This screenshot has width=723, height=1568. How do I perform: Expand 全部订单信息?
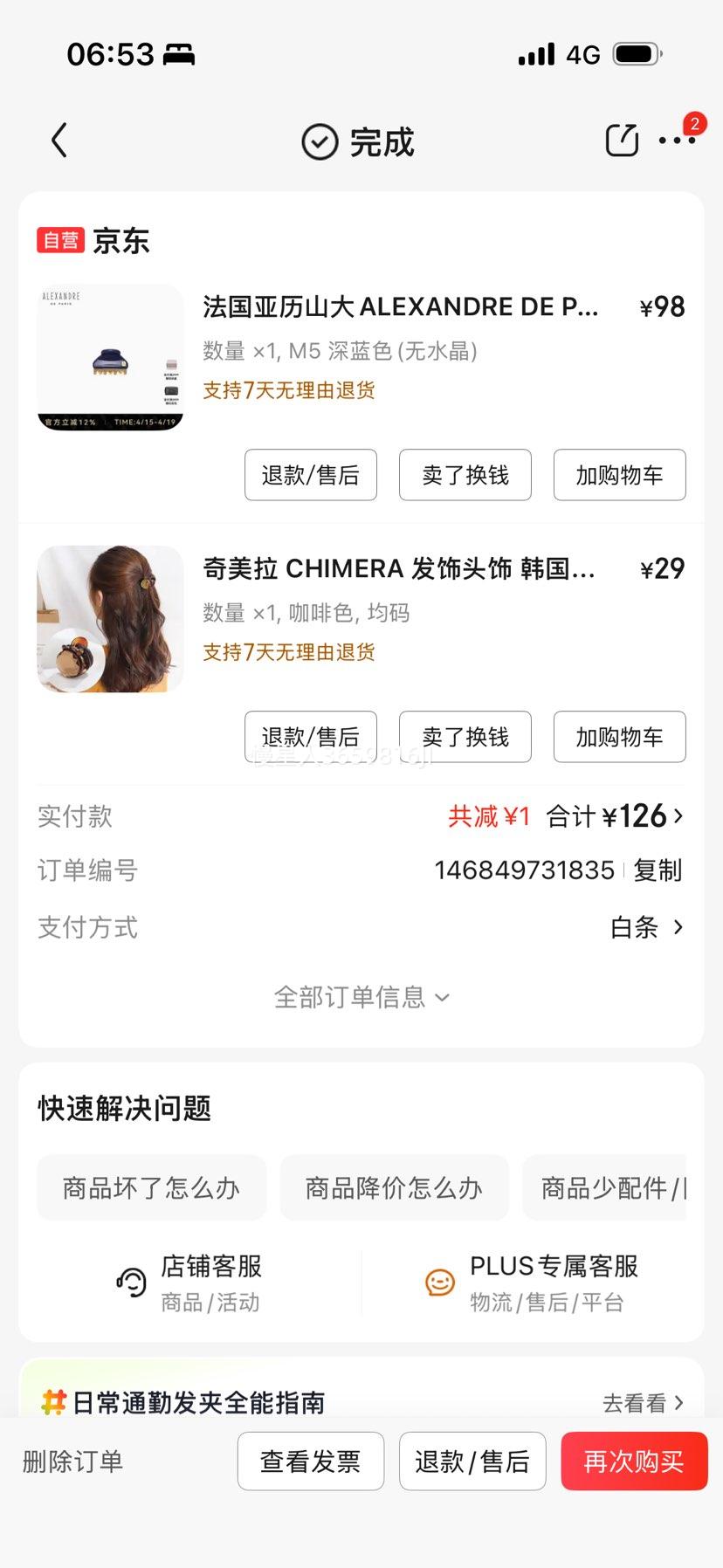tap(361, 997)
